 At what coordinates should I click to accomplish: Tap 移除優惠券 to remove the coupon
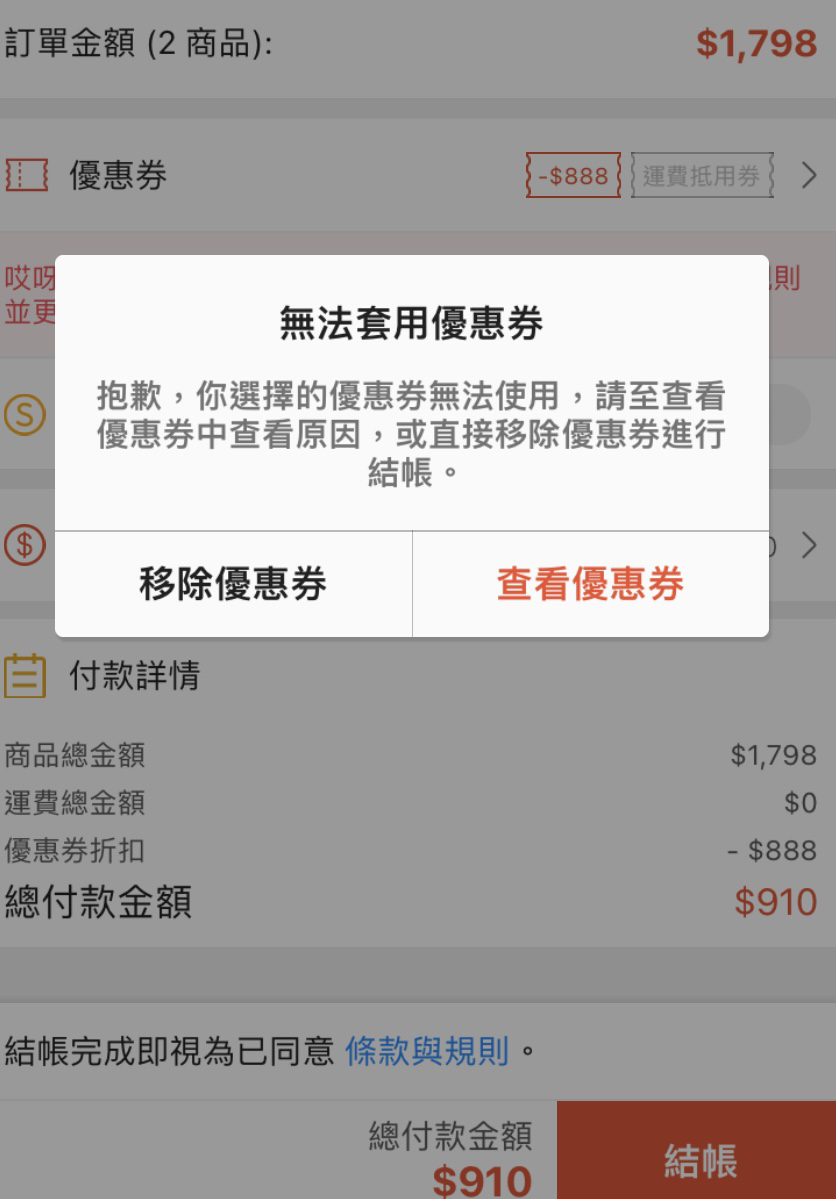tap(233, 584)
